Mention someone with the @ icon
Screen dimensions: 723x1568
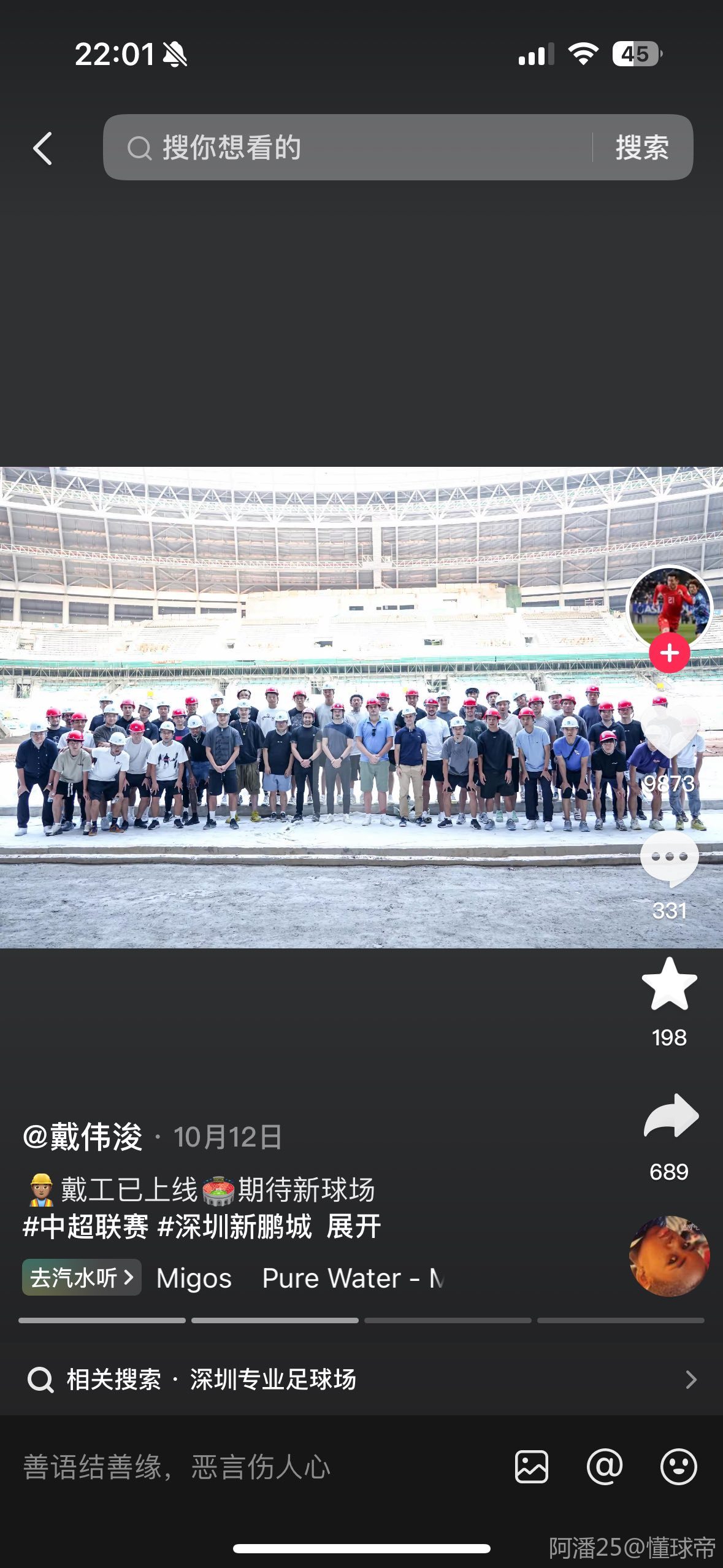604,1467
